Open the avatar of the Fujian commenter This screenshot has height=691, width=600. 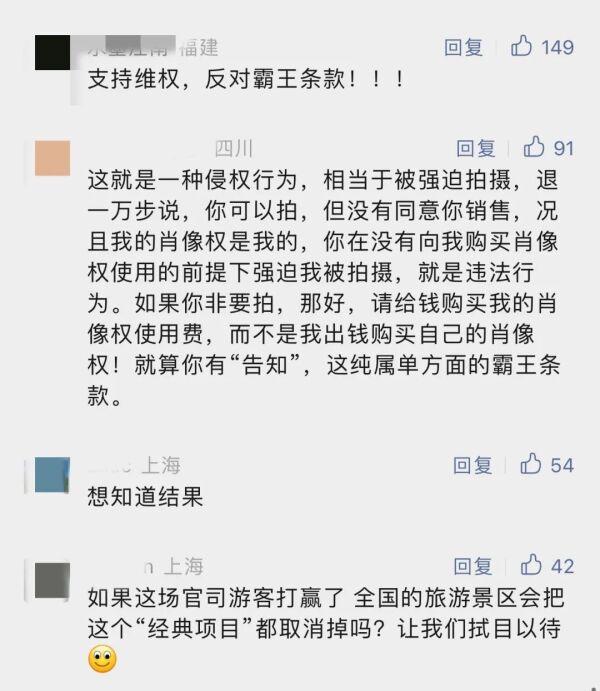(52, 52)
